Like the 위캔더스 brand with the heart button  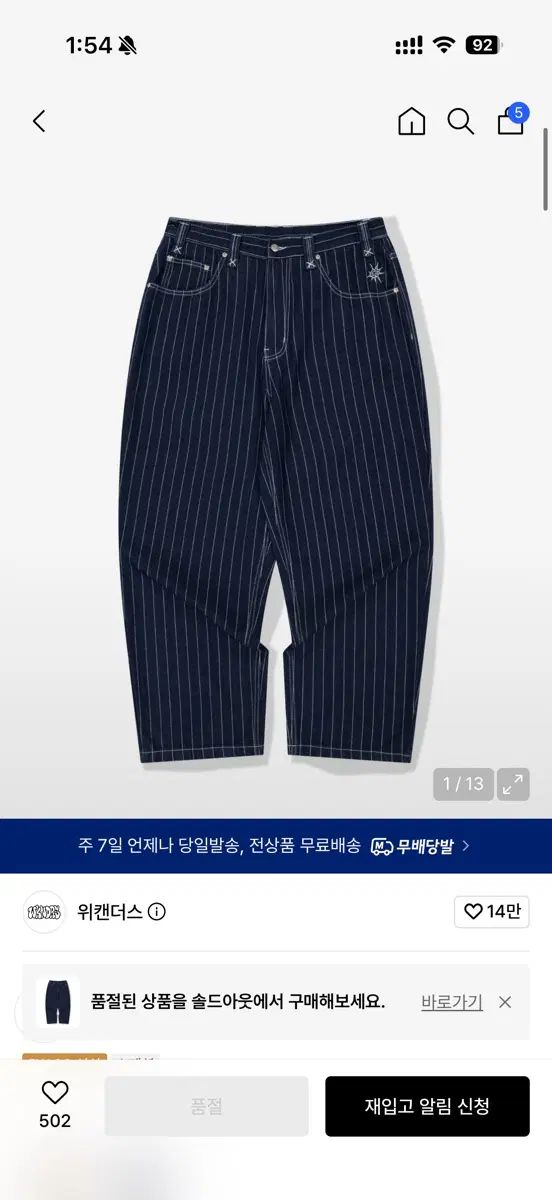[492, 912]
